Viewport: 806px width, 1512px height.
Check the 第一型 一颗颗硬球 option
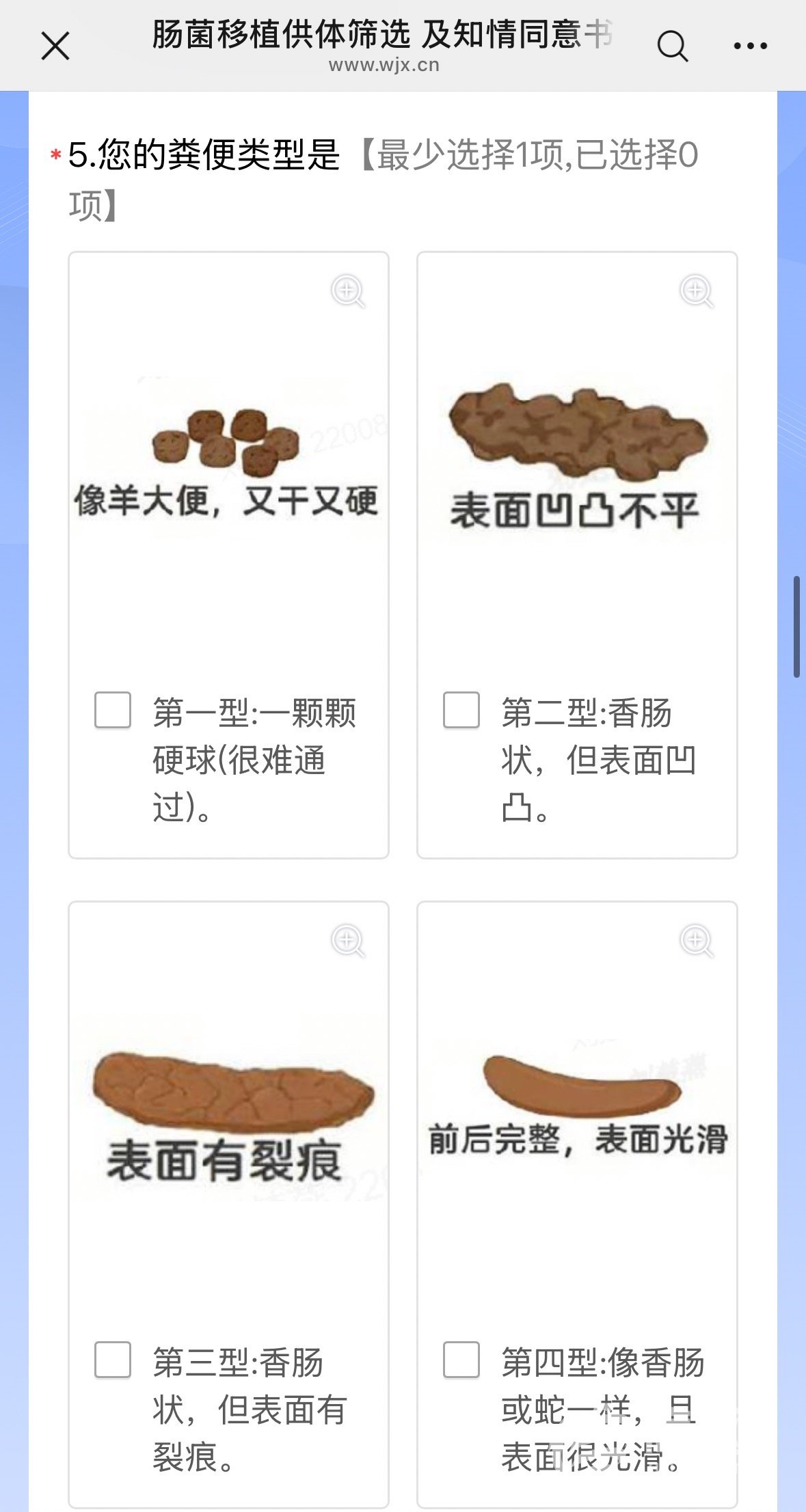point(113,710)
